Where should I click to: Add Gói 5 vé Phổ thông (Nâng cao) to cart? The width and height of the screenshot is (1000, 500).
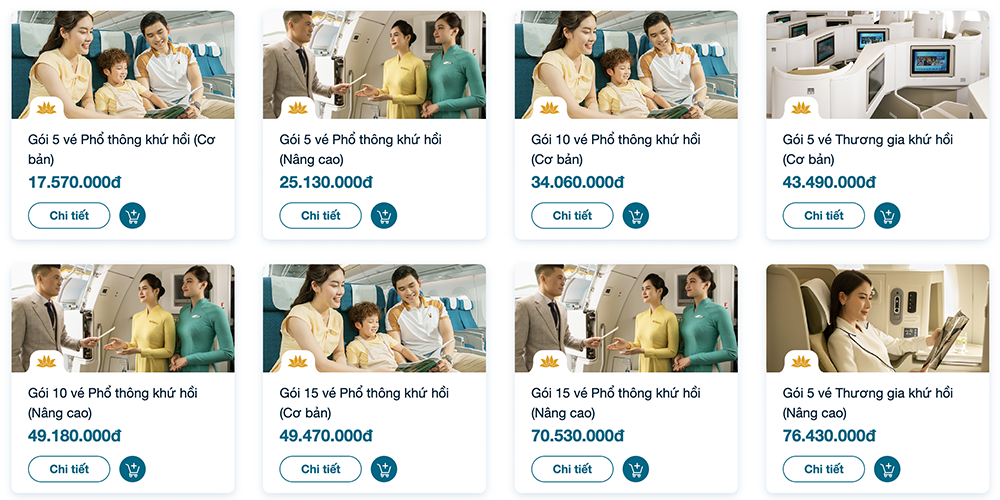pos(384,215)
